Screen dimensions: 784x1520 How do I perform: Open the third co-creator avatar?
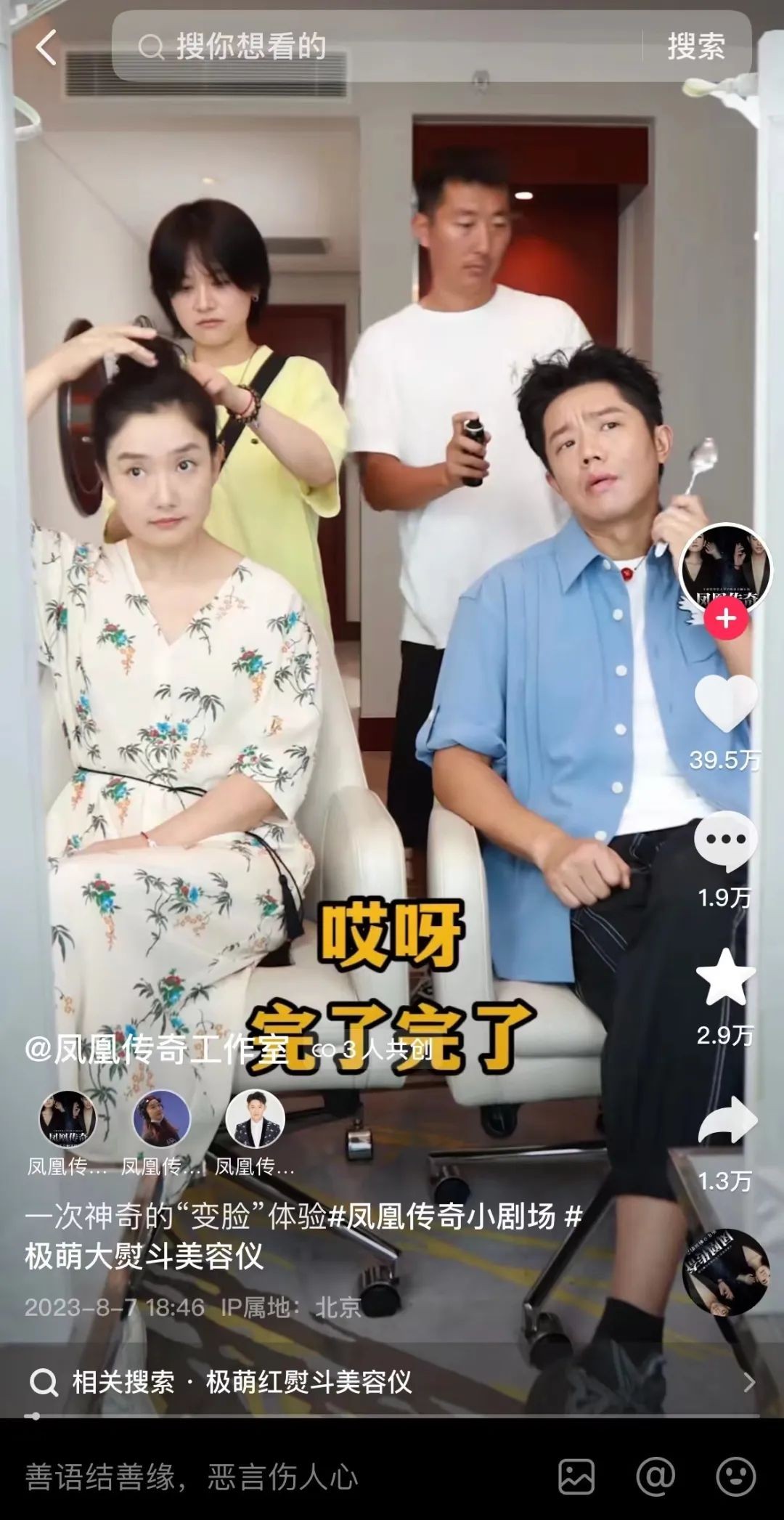click(x=255, y=1119)
